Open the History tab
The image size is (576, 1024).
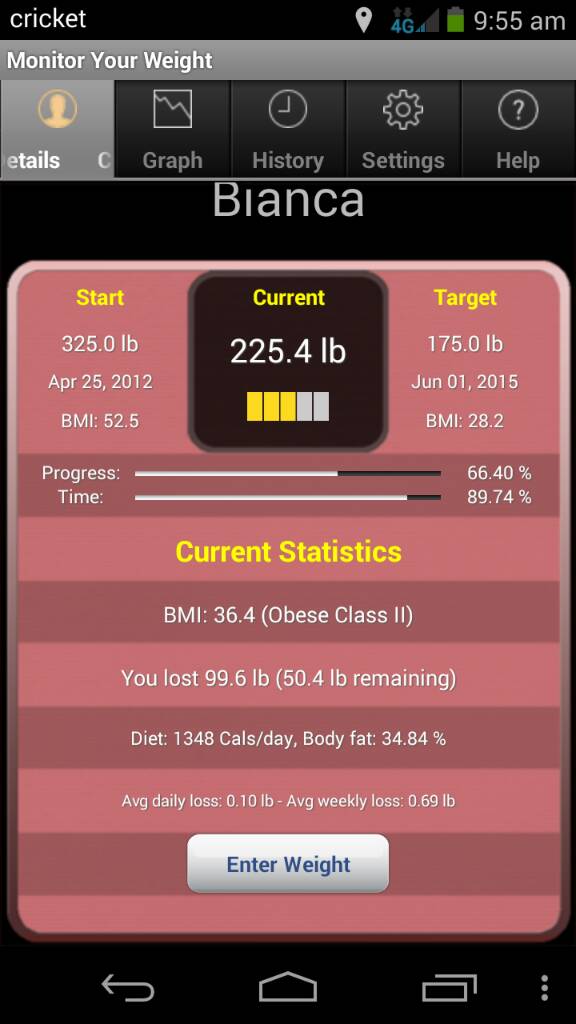point(288,129)
